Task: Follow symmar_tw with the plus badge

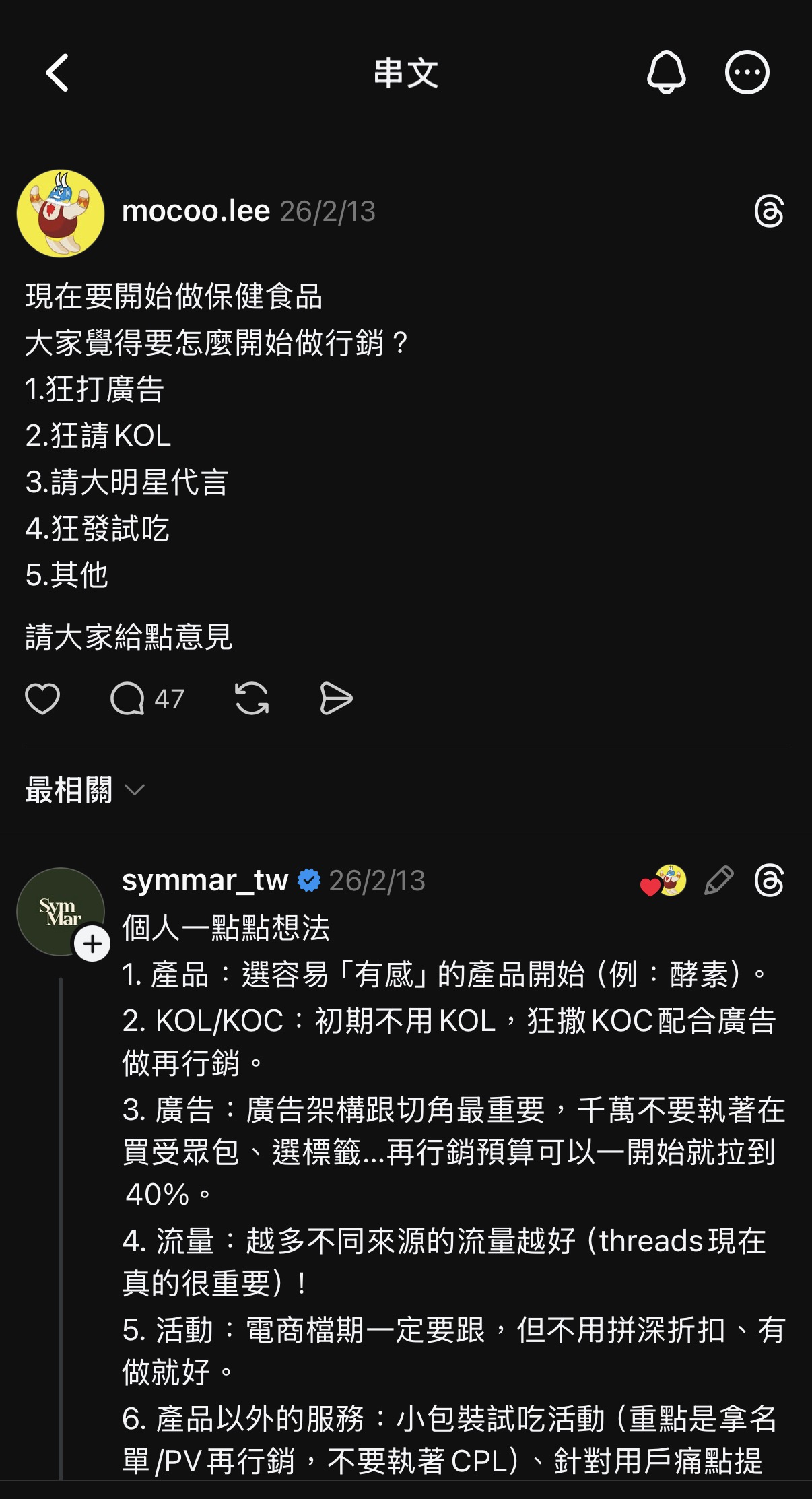Action: coord(92,944)
